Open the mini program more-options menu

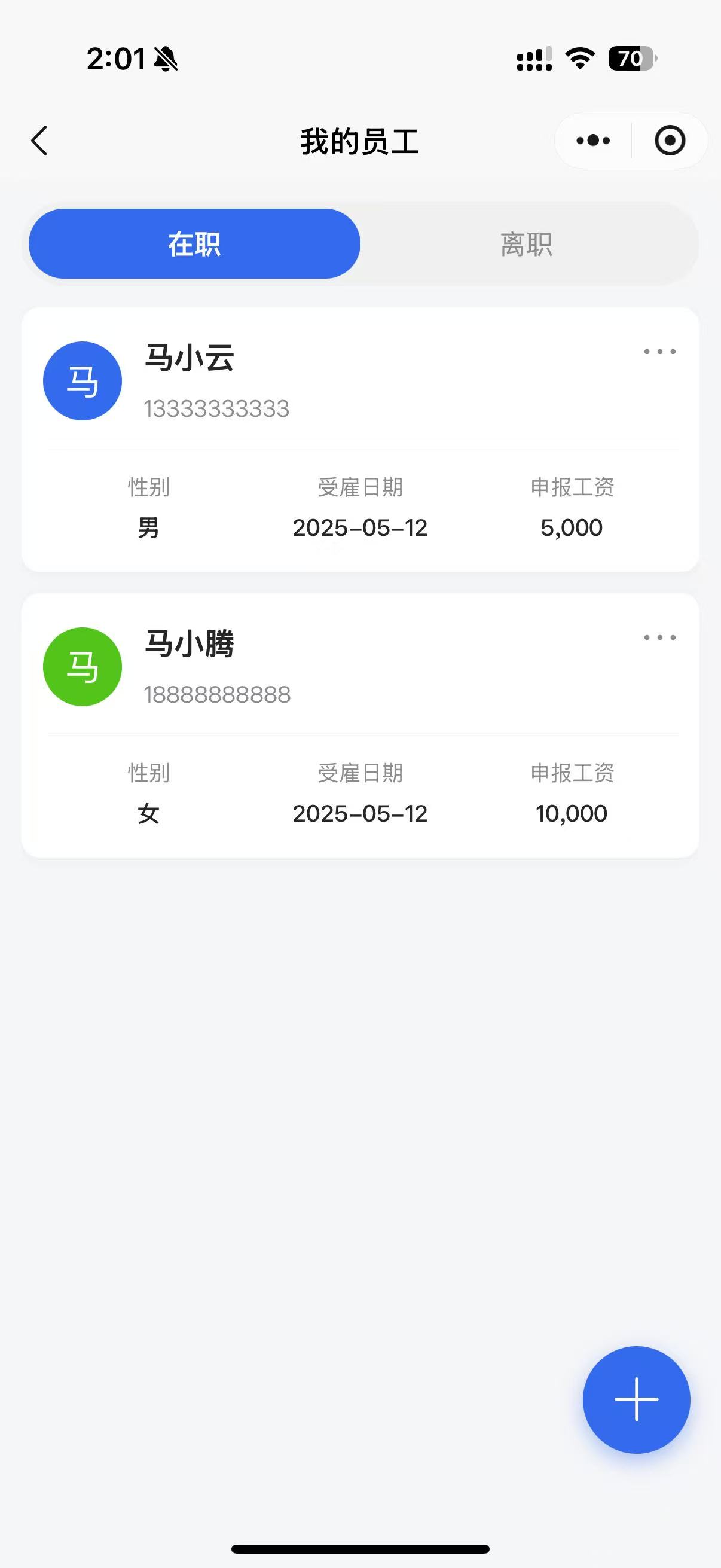click(x=592, y=141)
